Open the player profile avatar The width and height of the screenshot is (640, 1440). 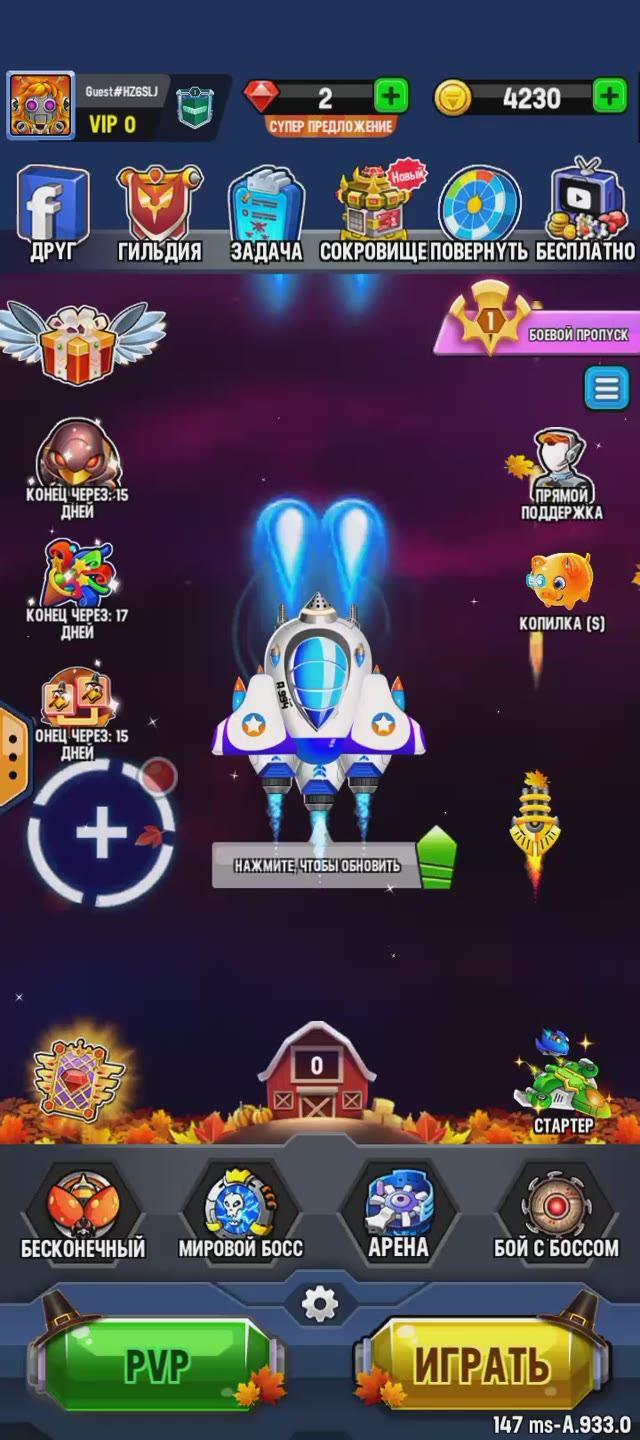coord(41,105)
